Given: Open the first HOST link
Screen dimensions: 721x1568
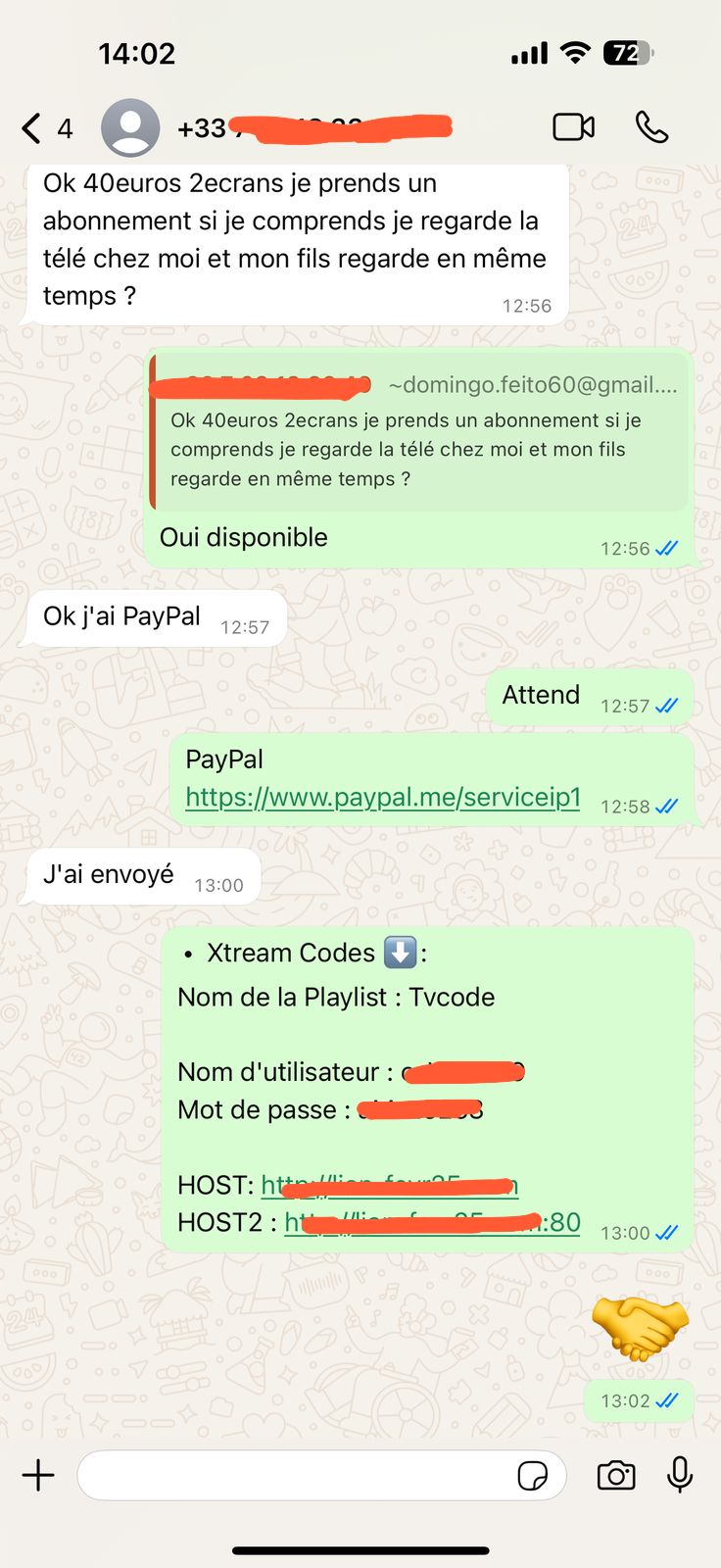Looking at the screenshot, I should (x=389, y=1186).
